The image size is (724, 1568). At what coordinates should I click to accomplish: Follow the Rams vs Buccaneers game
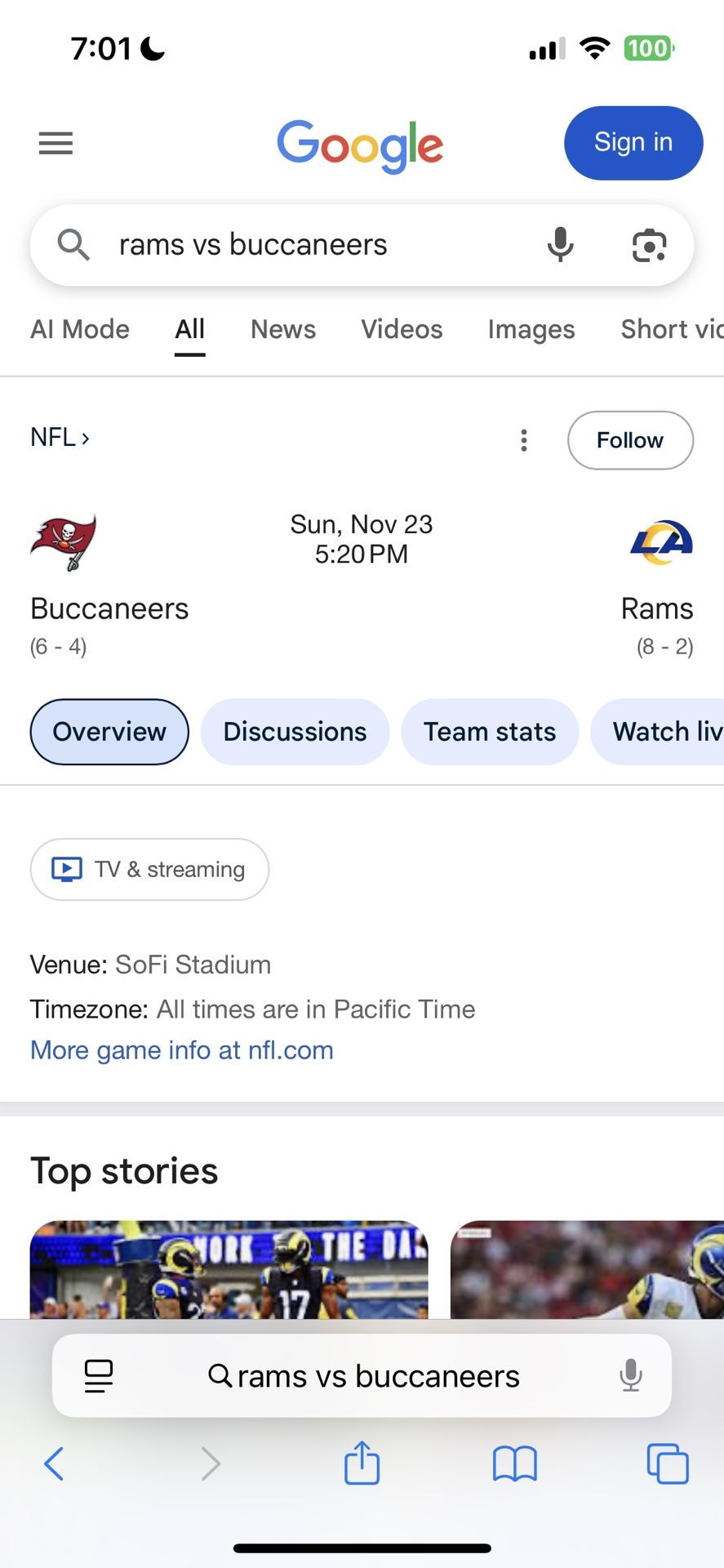point(629,440)
